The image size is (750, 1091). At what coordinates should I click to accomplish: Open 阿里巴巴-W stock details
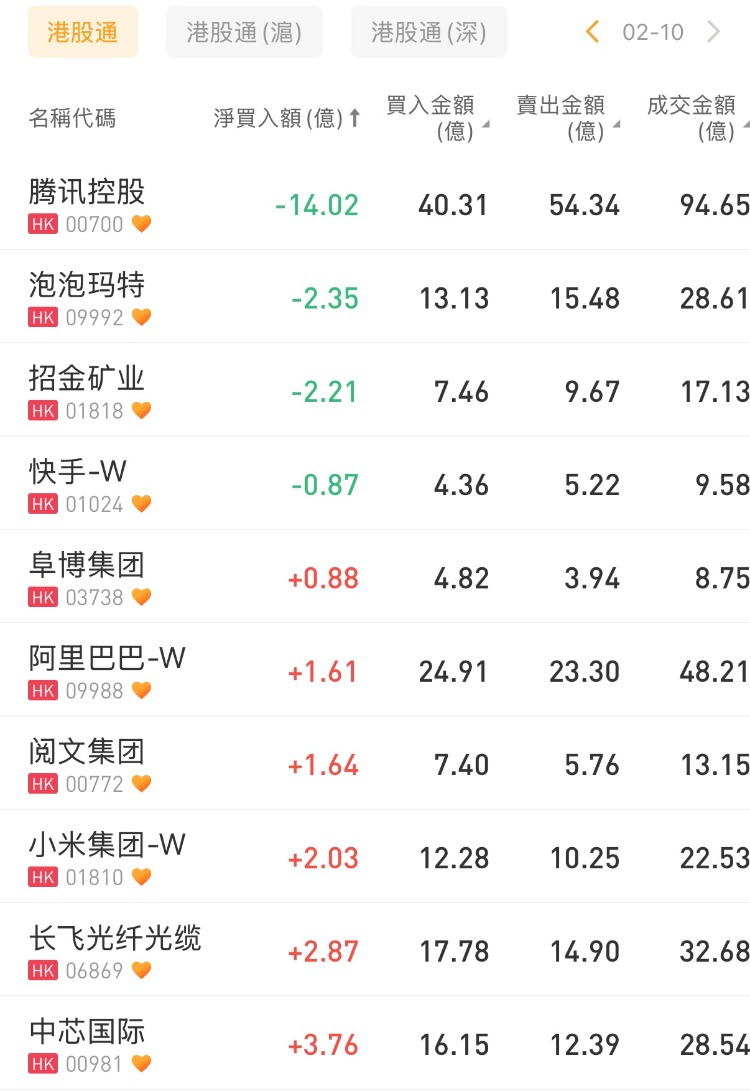pos(107,670)
